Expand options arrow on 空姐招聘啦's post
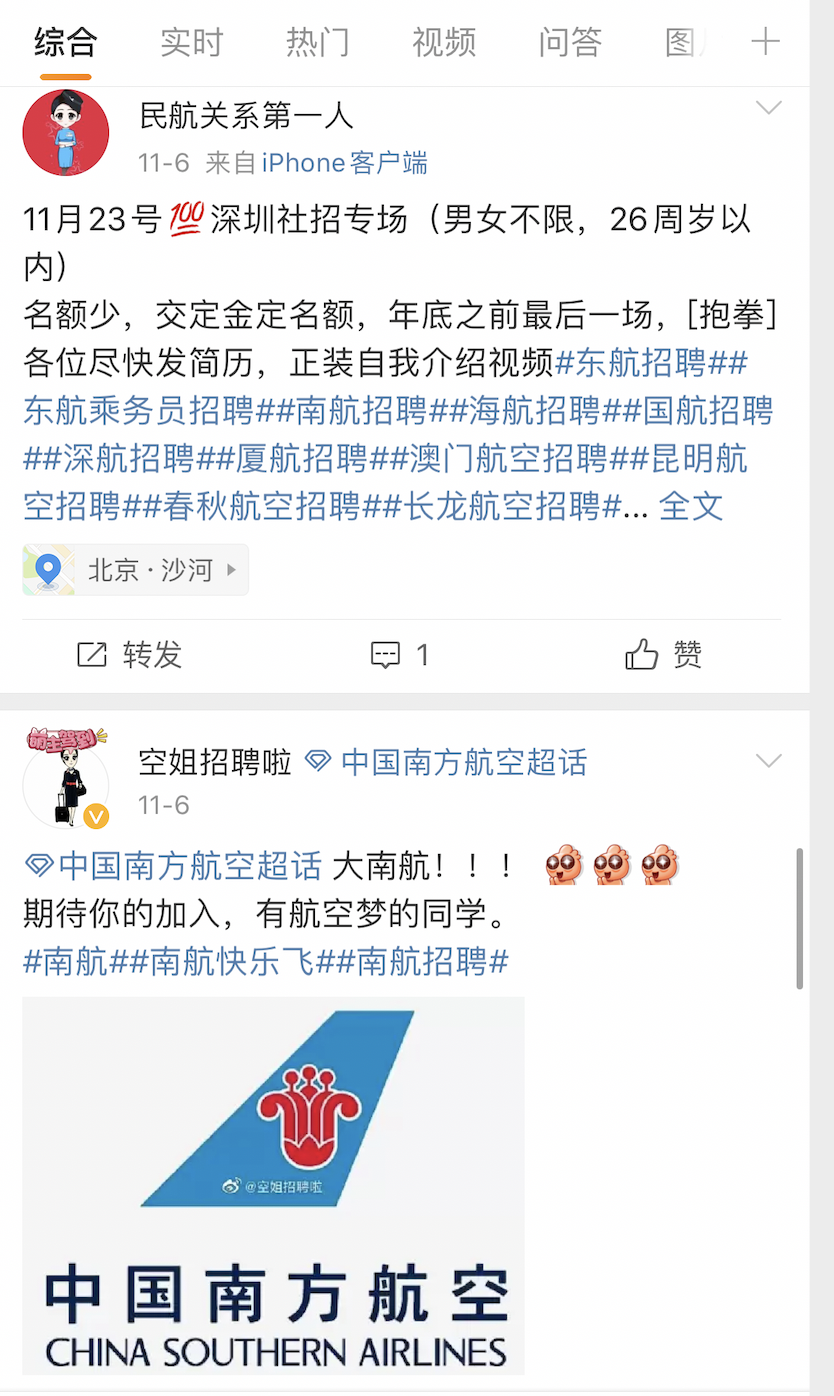Screen dimensions: 834x1396 [768, 762]
